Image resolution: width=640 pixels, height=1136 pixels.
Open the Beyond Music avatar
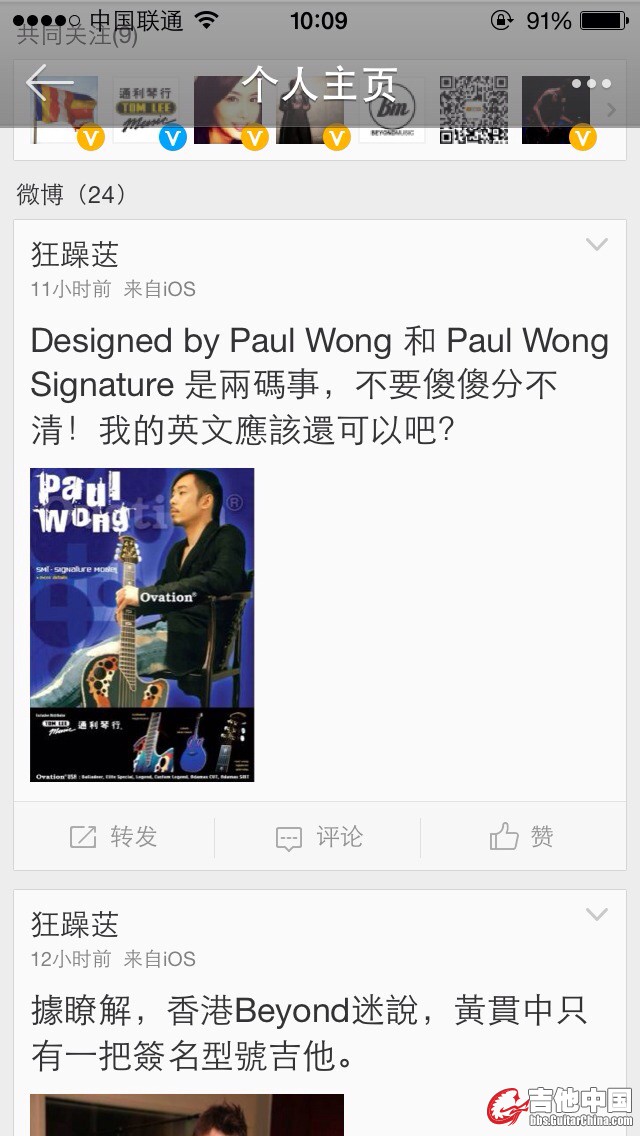(x=392, y=110)
